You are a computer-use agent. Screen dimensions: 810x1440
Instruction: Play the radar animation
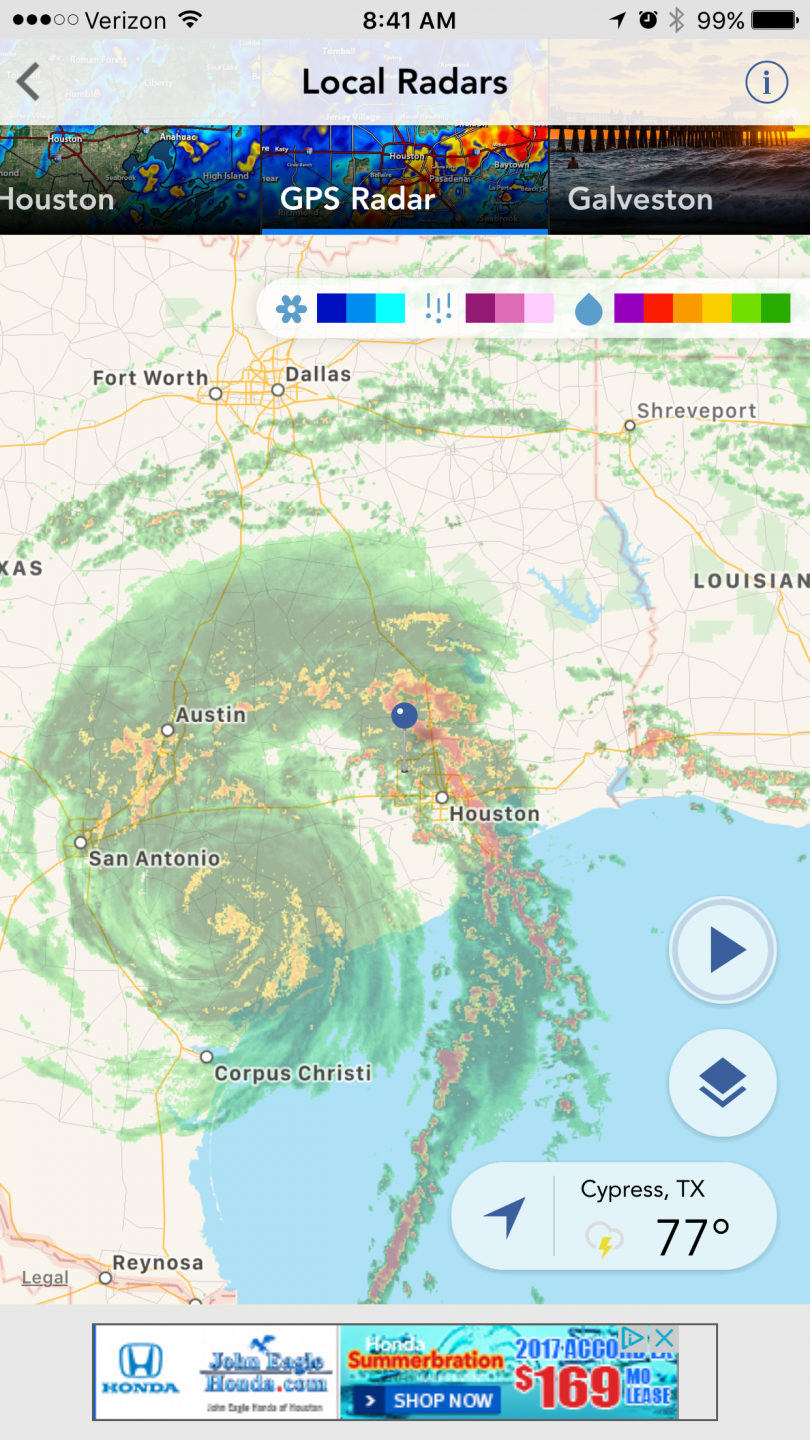point(723,950)
